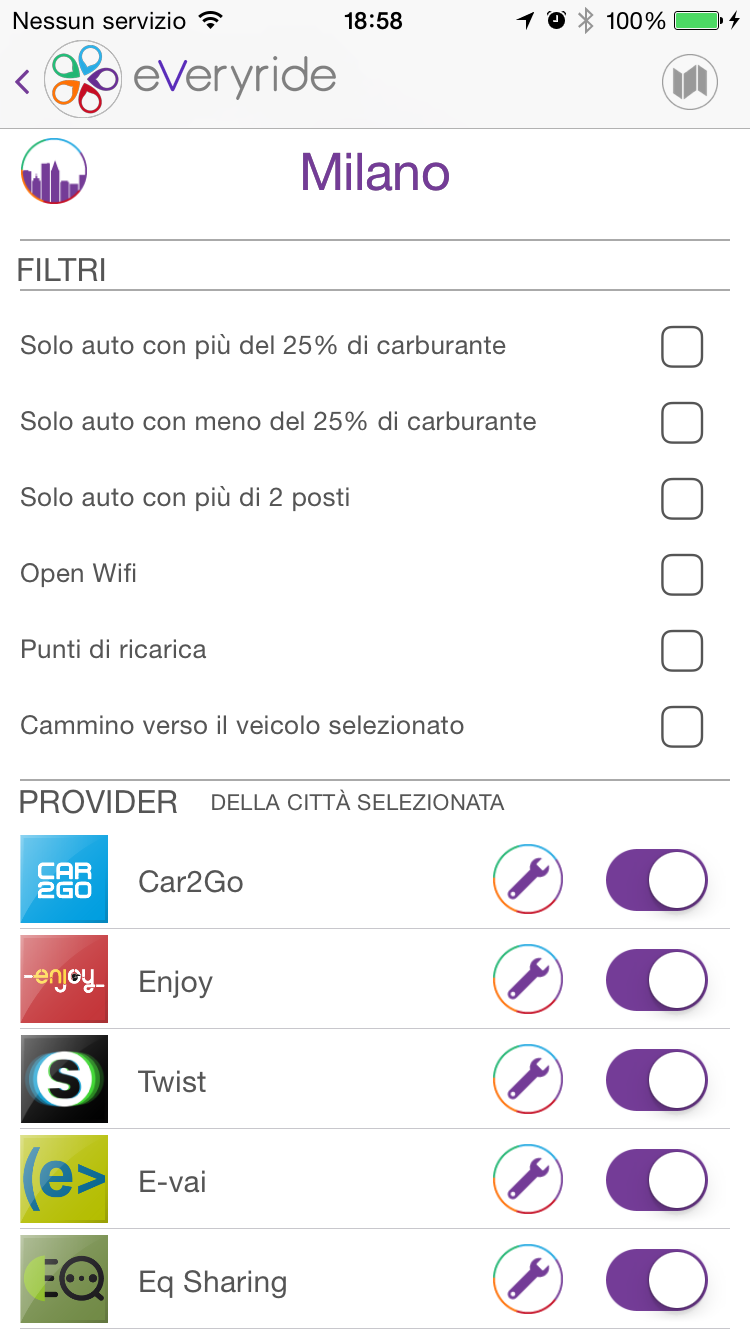Select the Punti di ricarica checkbox
Screen dimensions: 750x1334
[x=682, y=651]
